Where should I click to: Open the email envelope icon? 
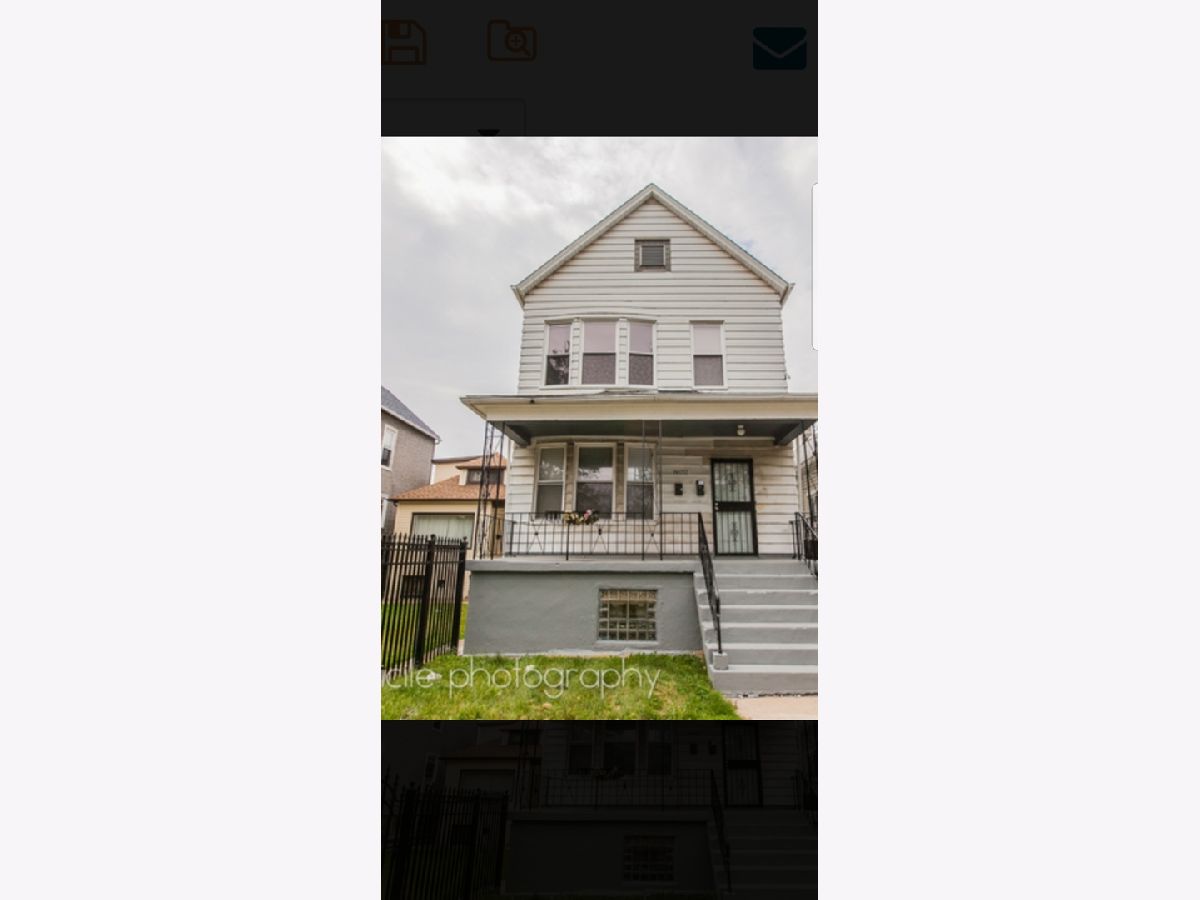pyautogui.click(x=780, y=48)
